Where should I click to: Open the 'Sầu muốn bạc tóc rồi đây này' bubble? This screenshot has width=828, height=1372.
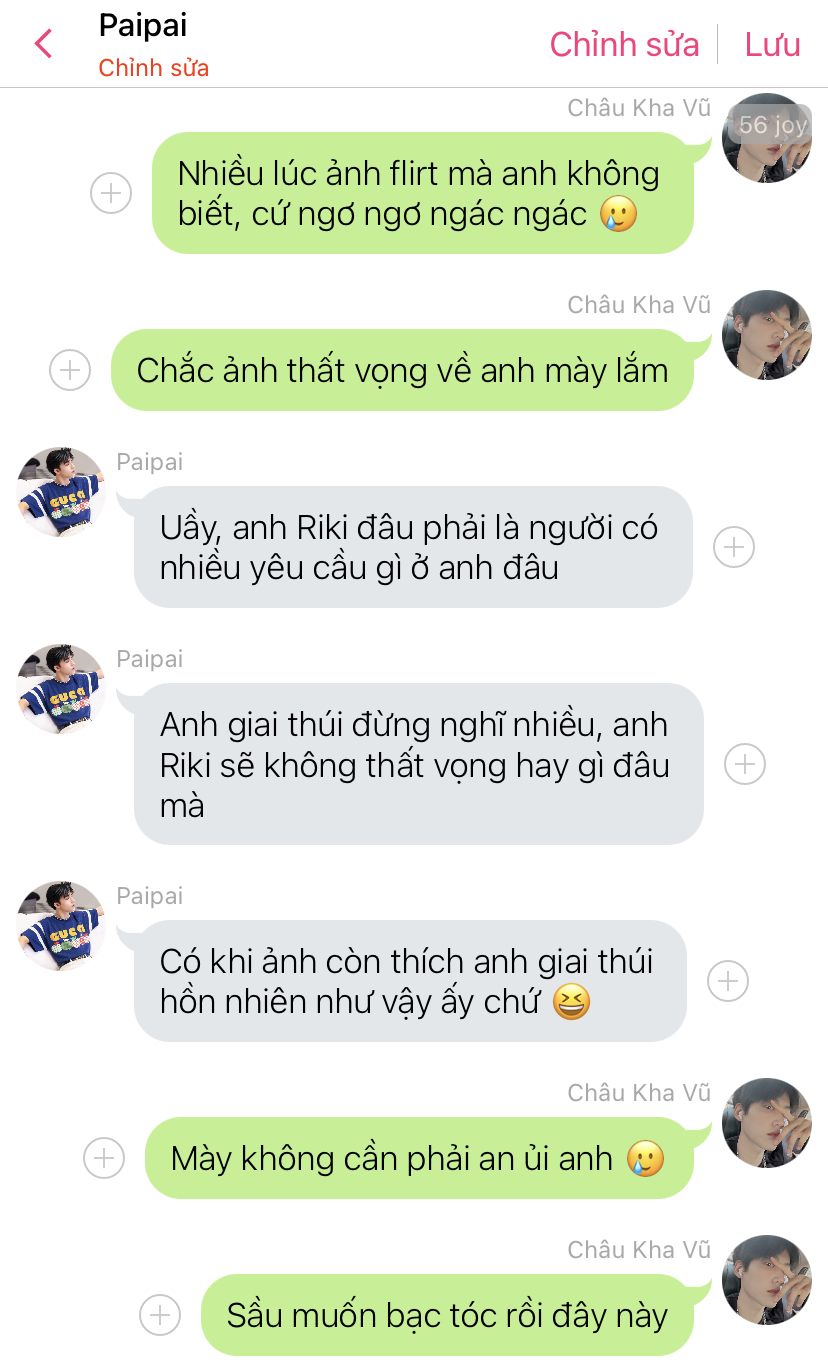click(x=447, y=1315)
